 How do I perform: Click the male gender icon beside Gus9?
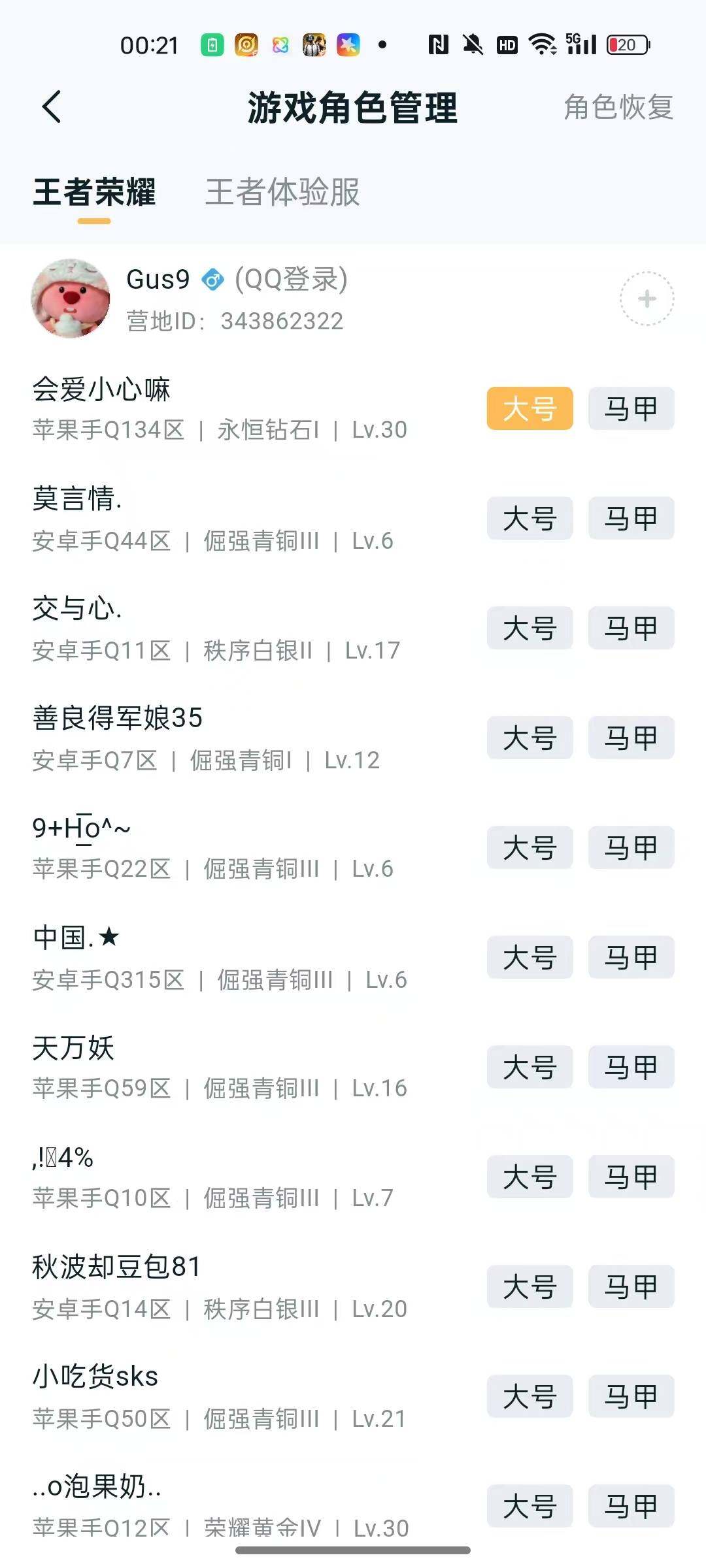pos(214,280)
